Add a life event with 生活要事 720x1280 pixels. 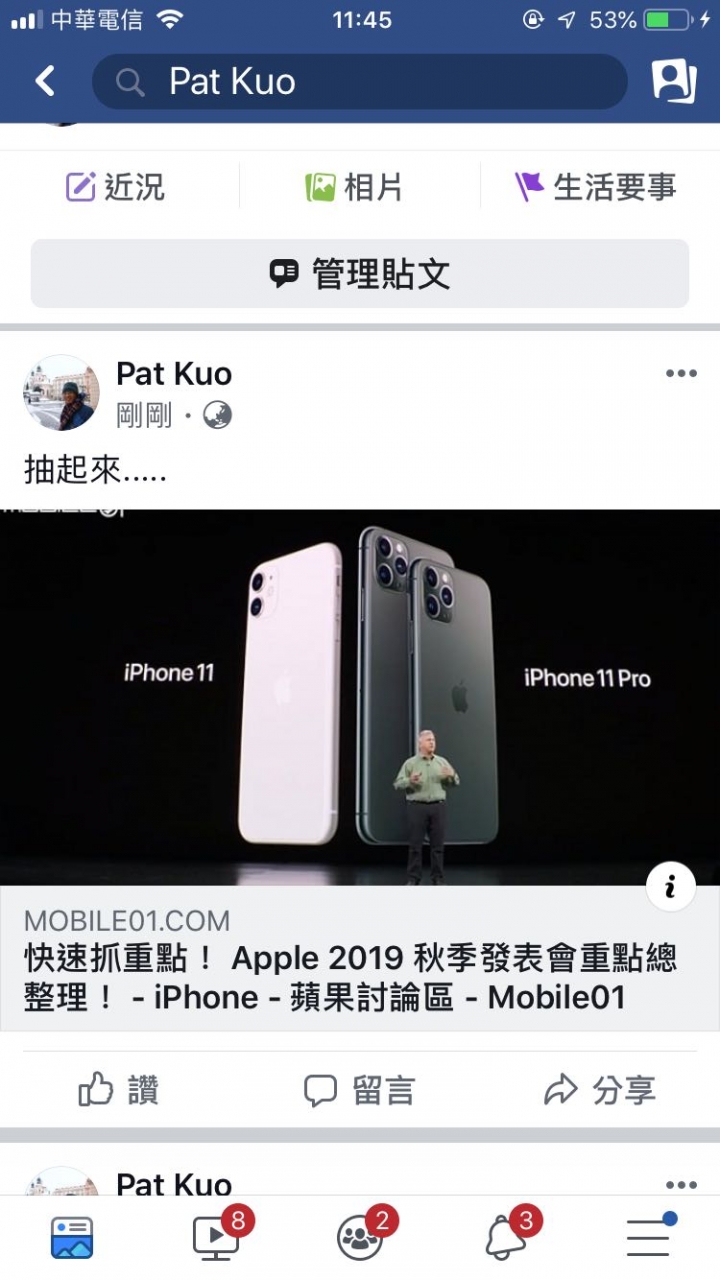[x=596, y=187]
